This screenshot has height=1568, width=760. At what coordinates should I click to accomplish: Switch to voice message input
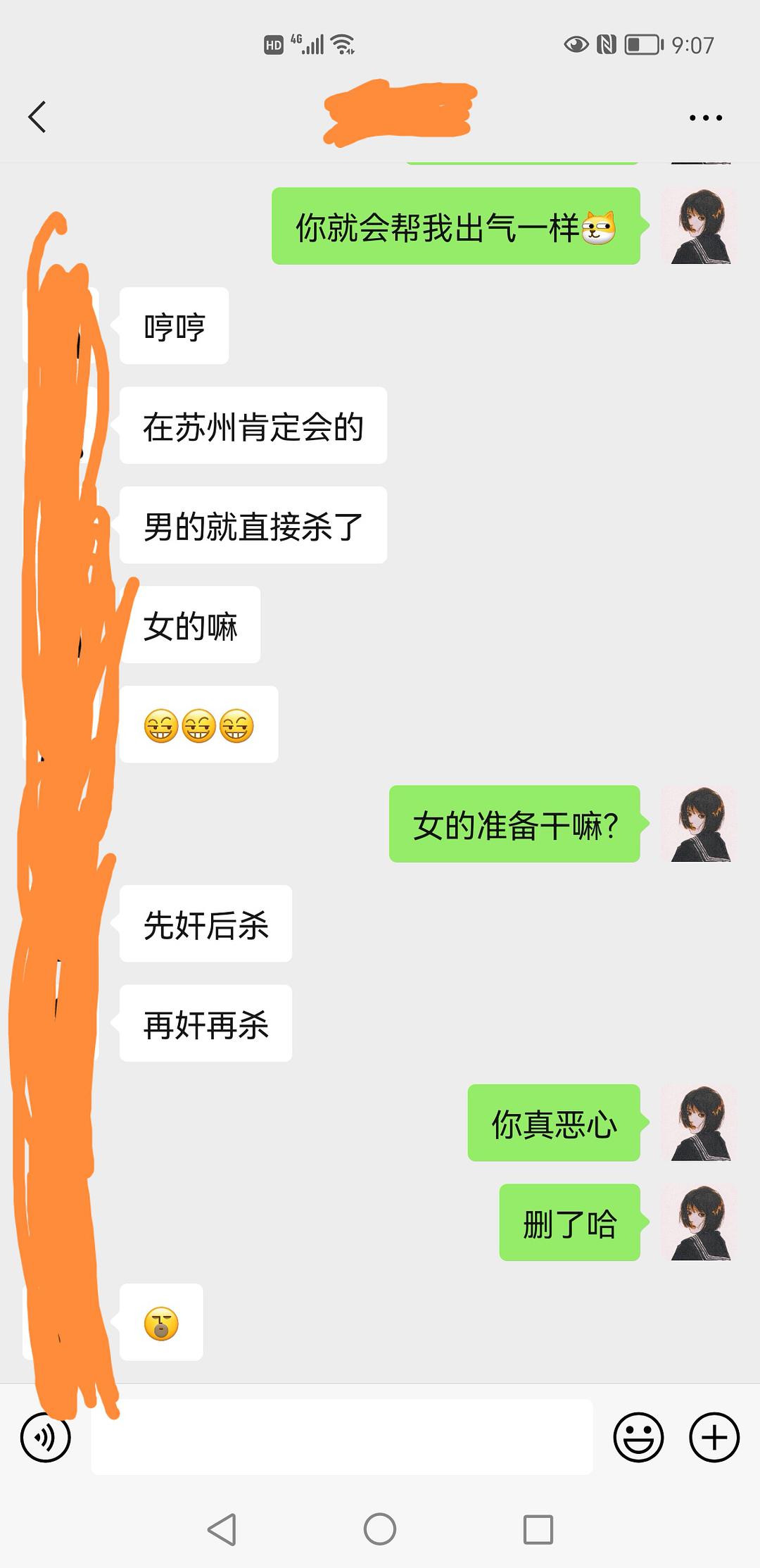(x=46, y=1438)
